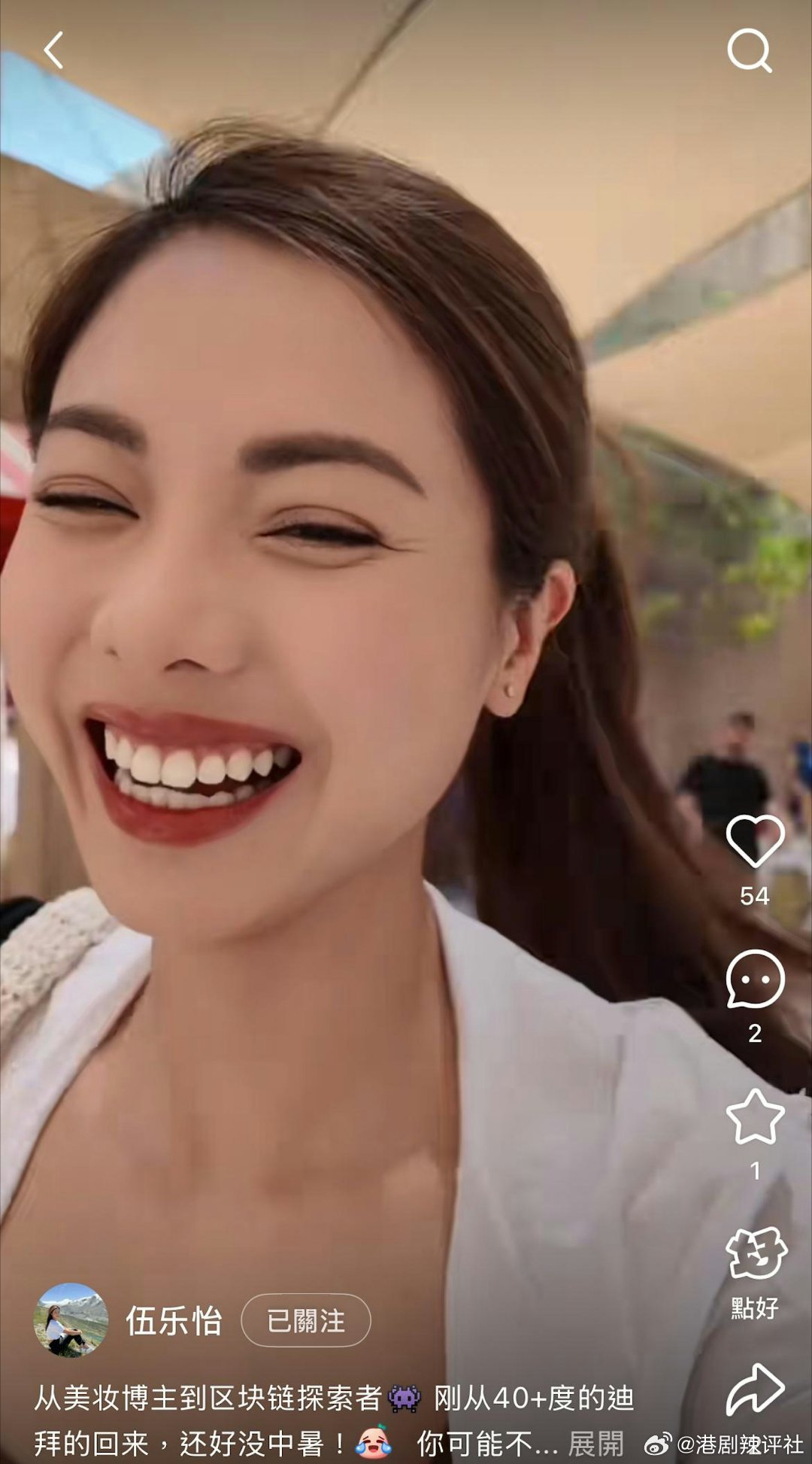Tap the 已關注 following button

306,1320
